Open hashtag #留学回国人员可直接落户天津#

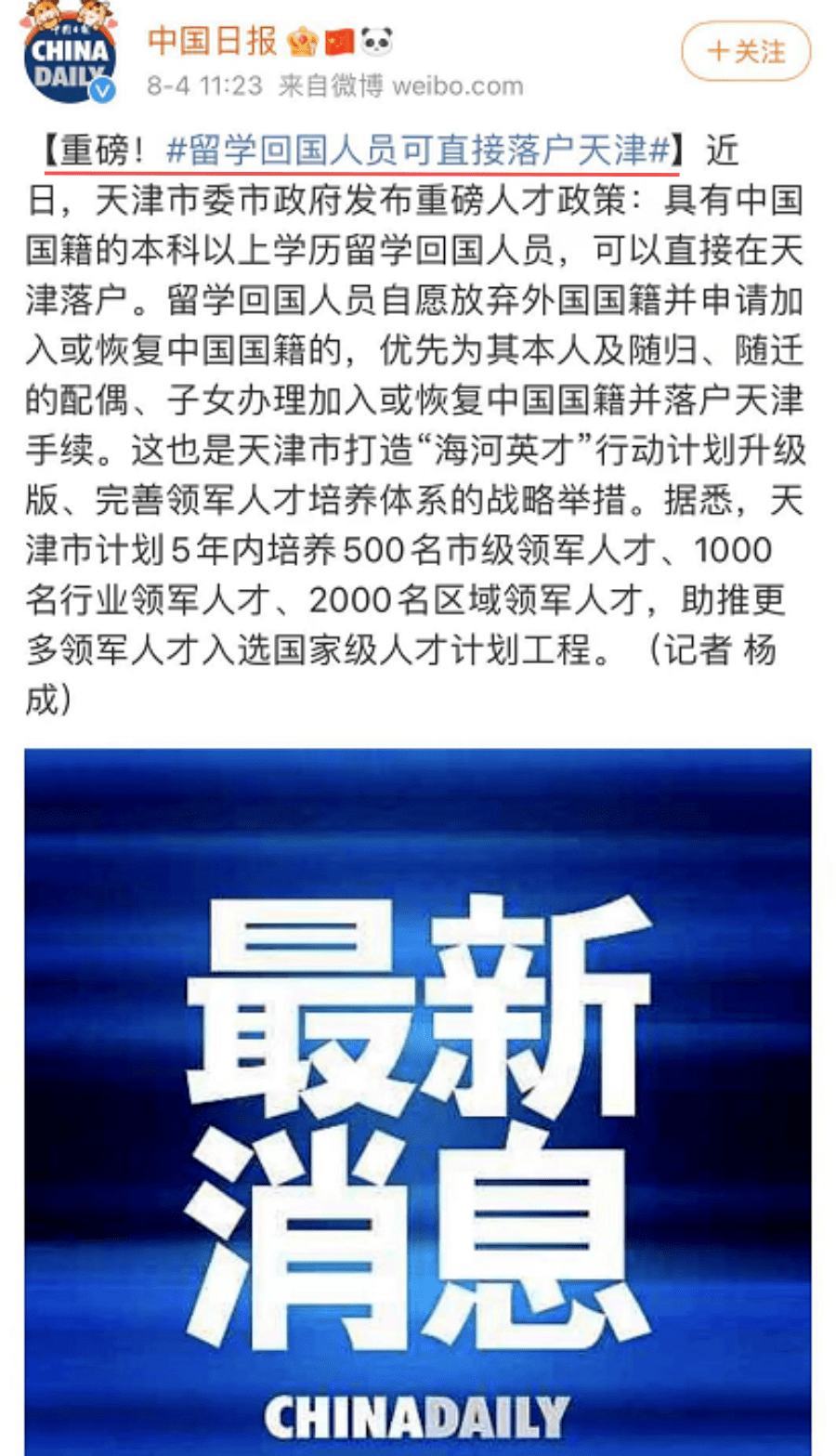pyautogui.click(x=418, y=151)
